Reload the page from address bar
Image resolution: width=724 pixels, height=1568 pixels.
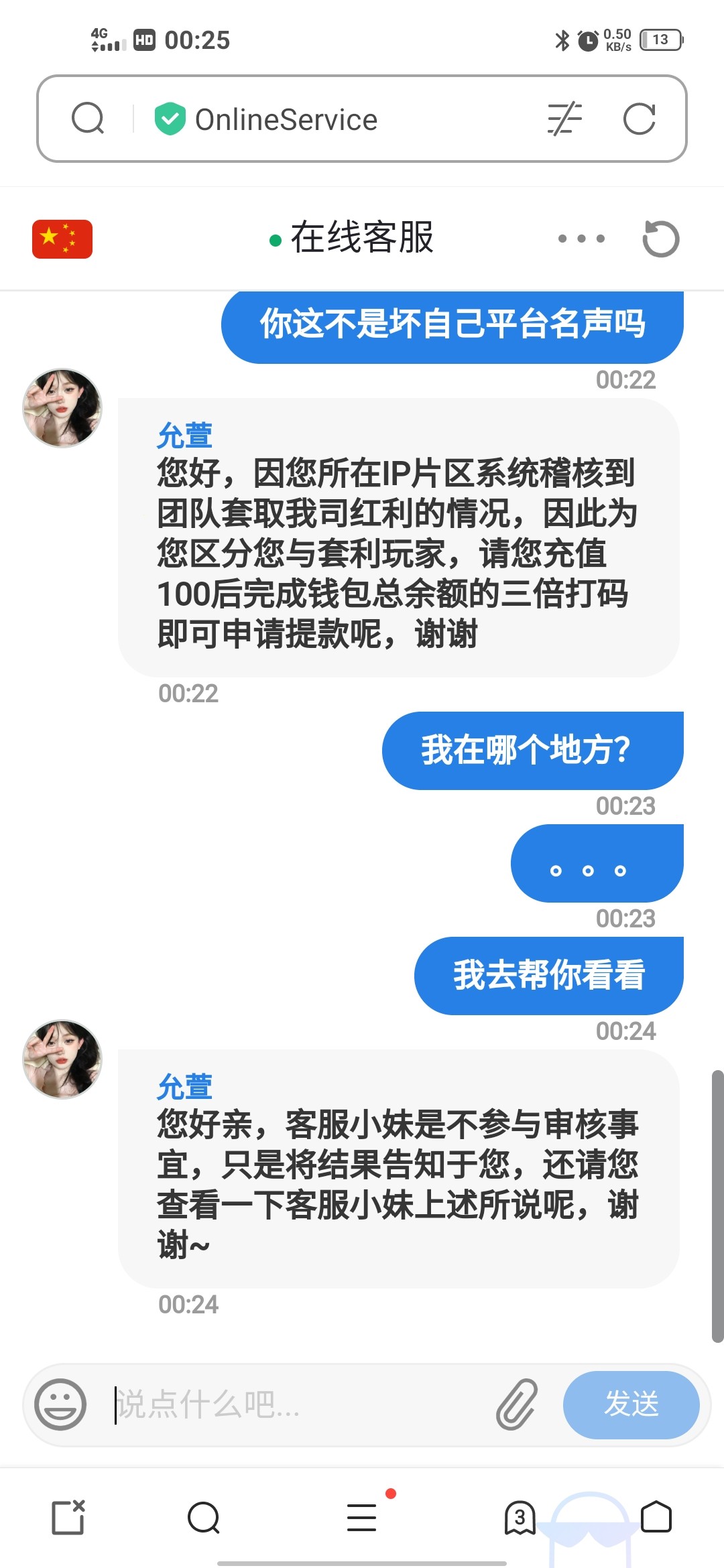(639, 119)
